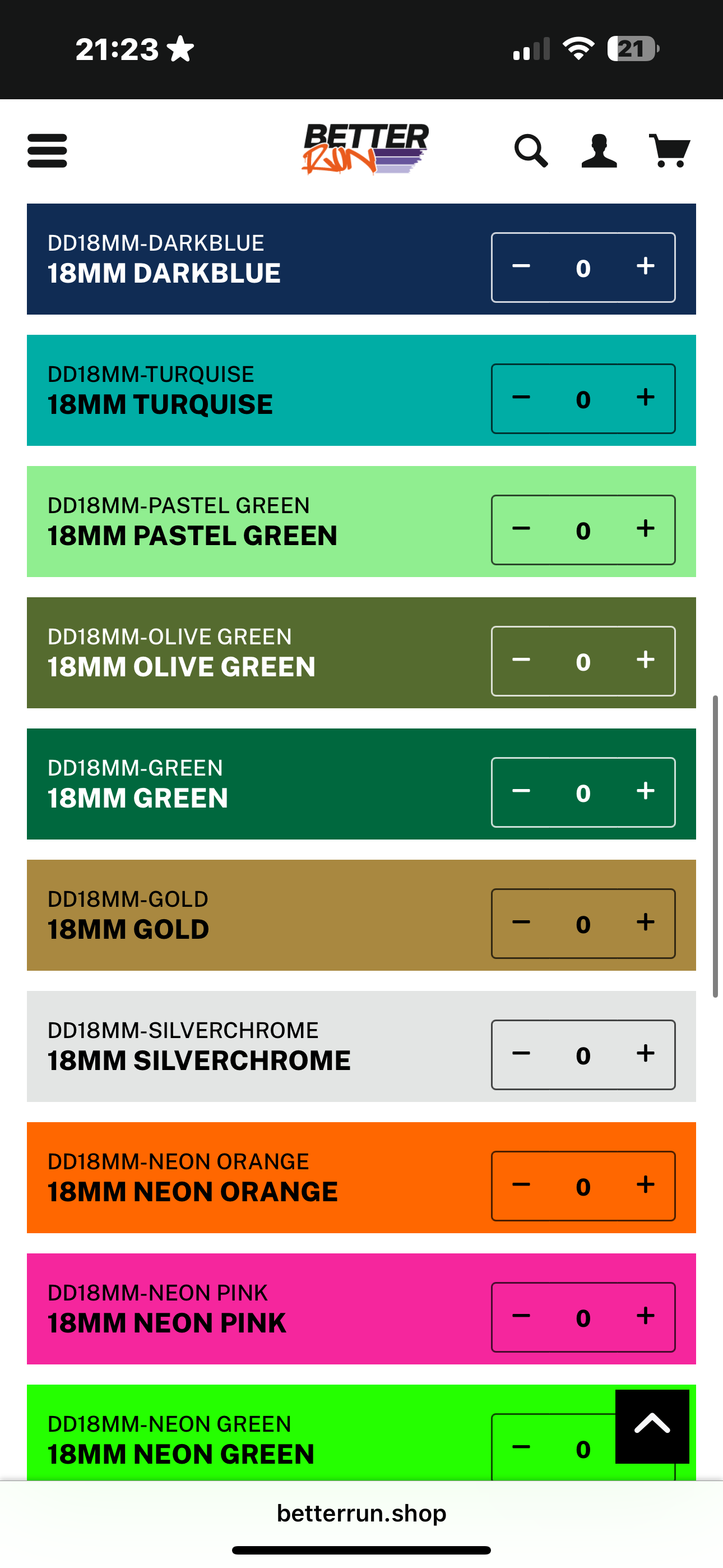Add one 18MM Turquise
Viewport: 723px width, 1568px height.
point(645,398)
